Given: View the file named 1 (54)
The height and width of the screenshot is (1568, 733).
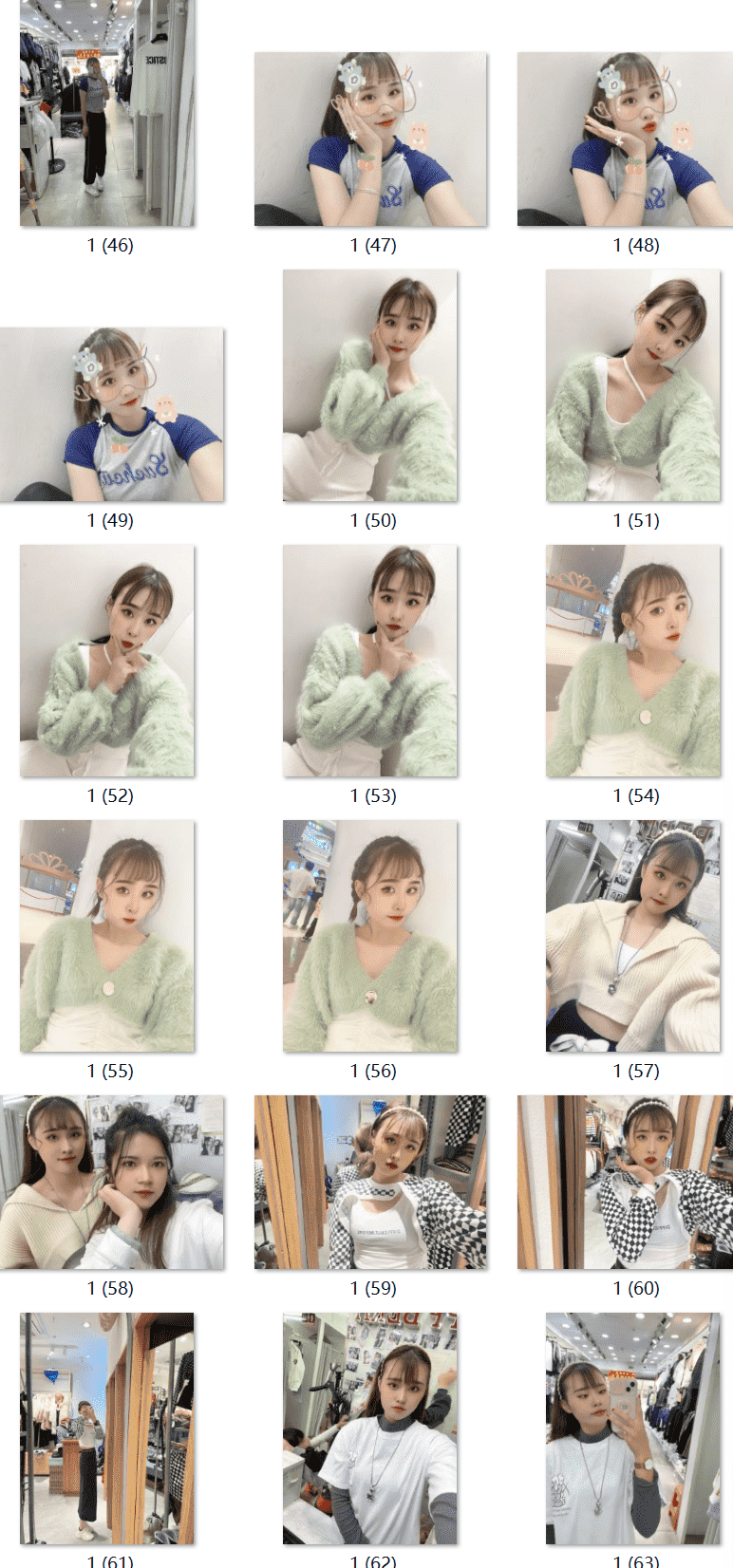Looking at the screenshot, I should click(633, 661).
